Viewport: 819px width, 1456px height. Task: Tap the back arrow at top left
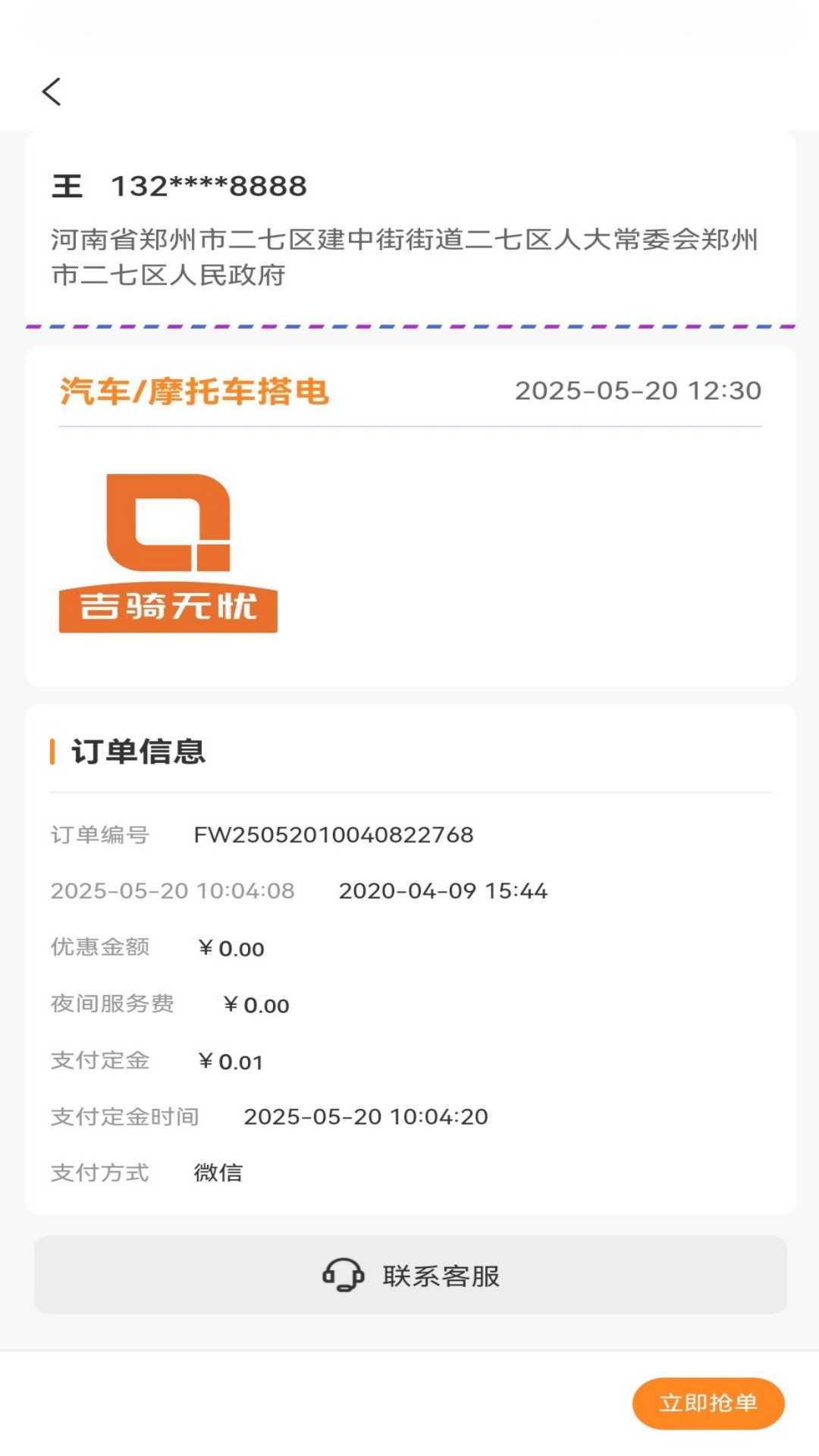click(51, 91)
